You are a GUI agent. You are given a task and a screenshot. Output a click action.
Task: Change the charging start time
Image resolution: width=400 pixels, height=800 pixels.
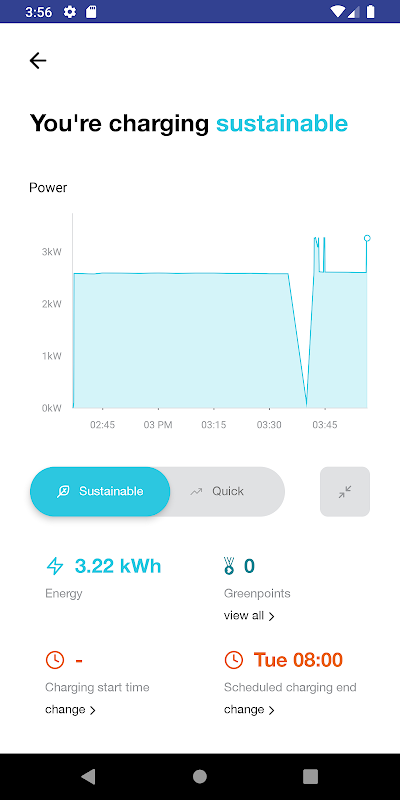click(x=70, y=709)
